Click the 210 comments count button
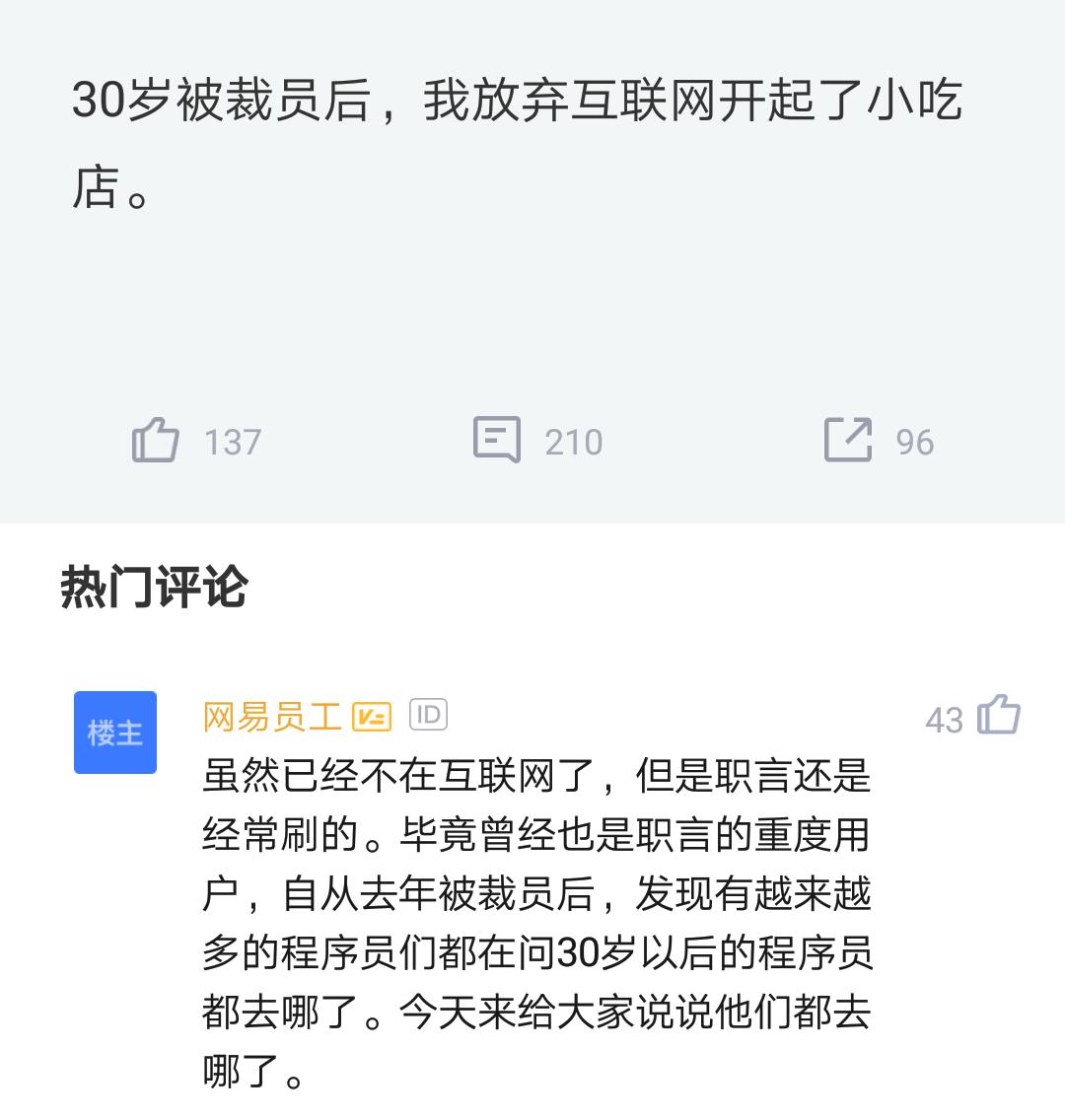This screenshot has height=1120, width=1065. coord(574,441)
